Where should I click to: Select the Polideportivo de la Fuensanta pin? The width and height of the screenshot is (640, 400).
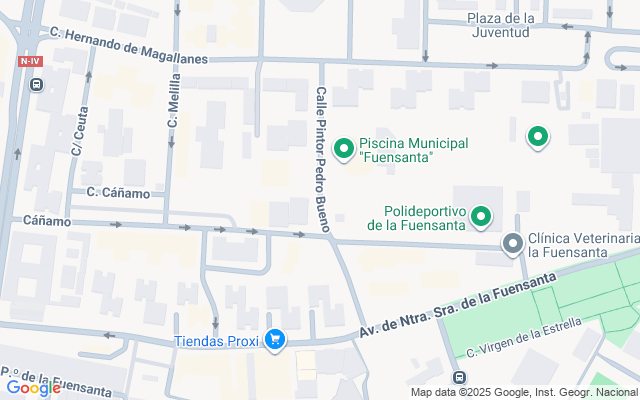point(481,216)
